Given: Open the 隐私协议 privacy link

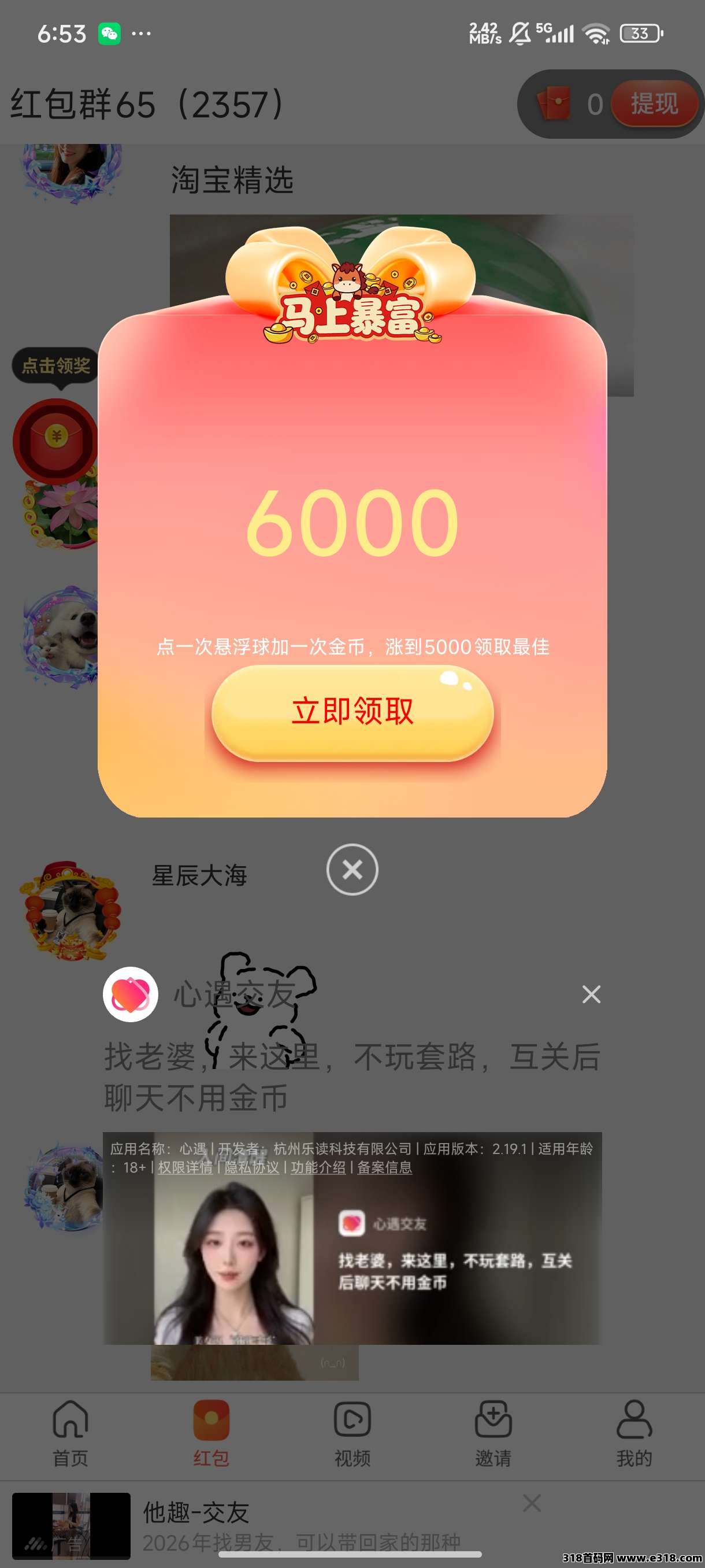Looking at the screenshot, I should [x=253, y=1168].
